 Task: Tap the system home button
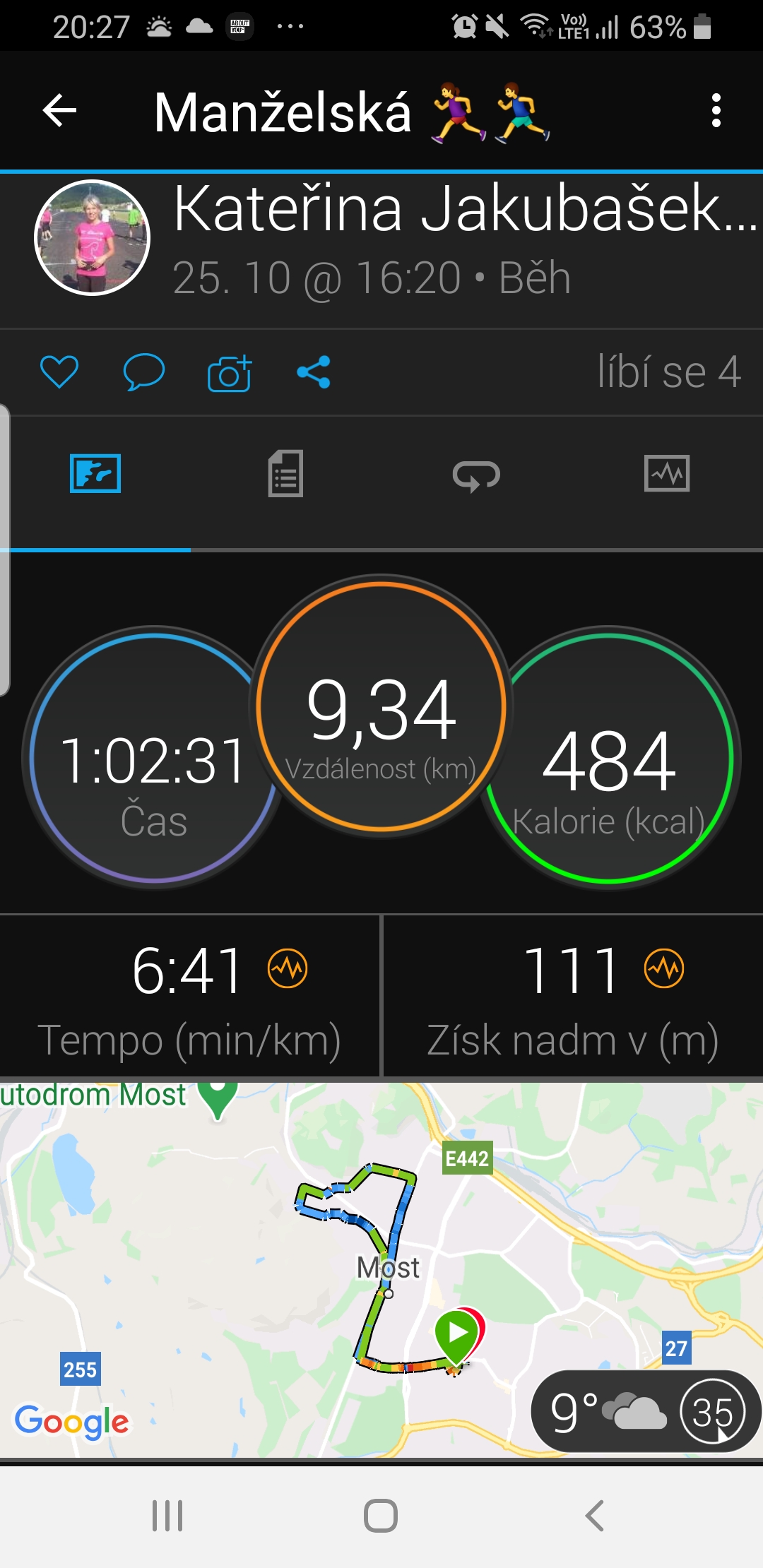click(381, 1516)
